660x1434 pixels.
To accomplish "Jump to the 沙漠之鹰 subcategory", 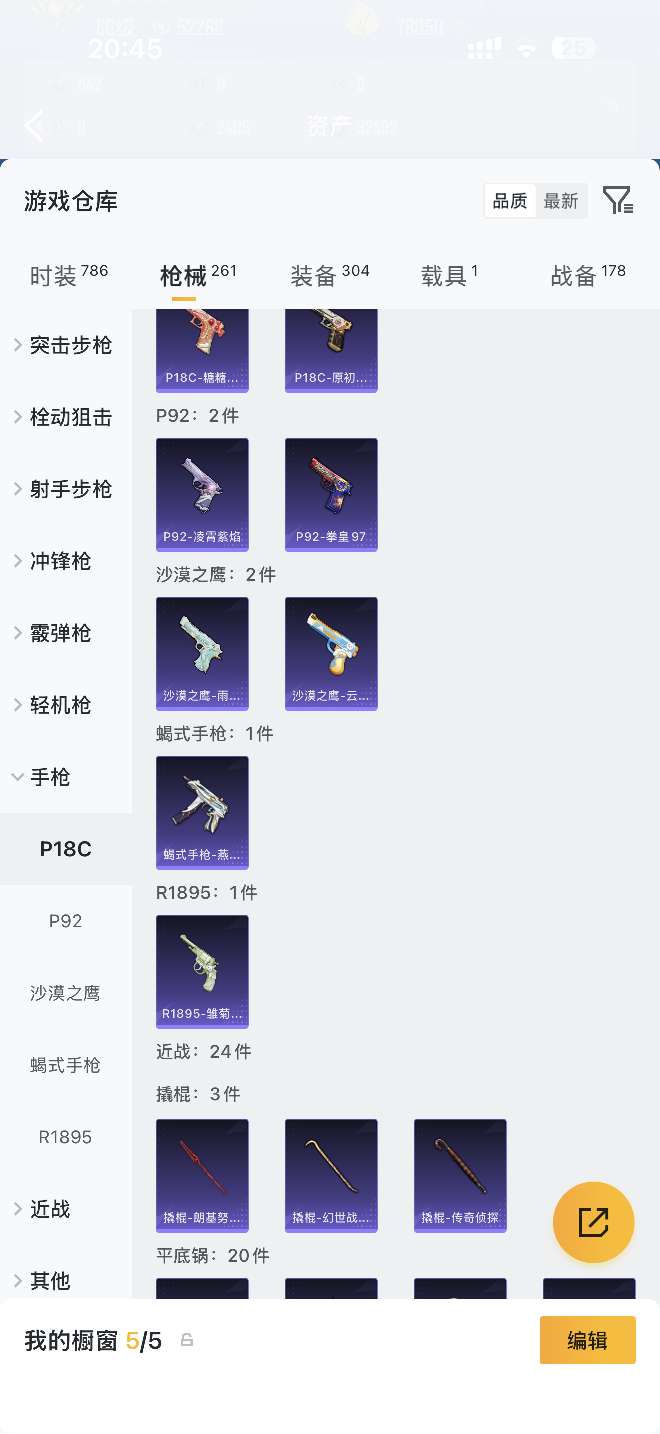I will coord(66,993).
